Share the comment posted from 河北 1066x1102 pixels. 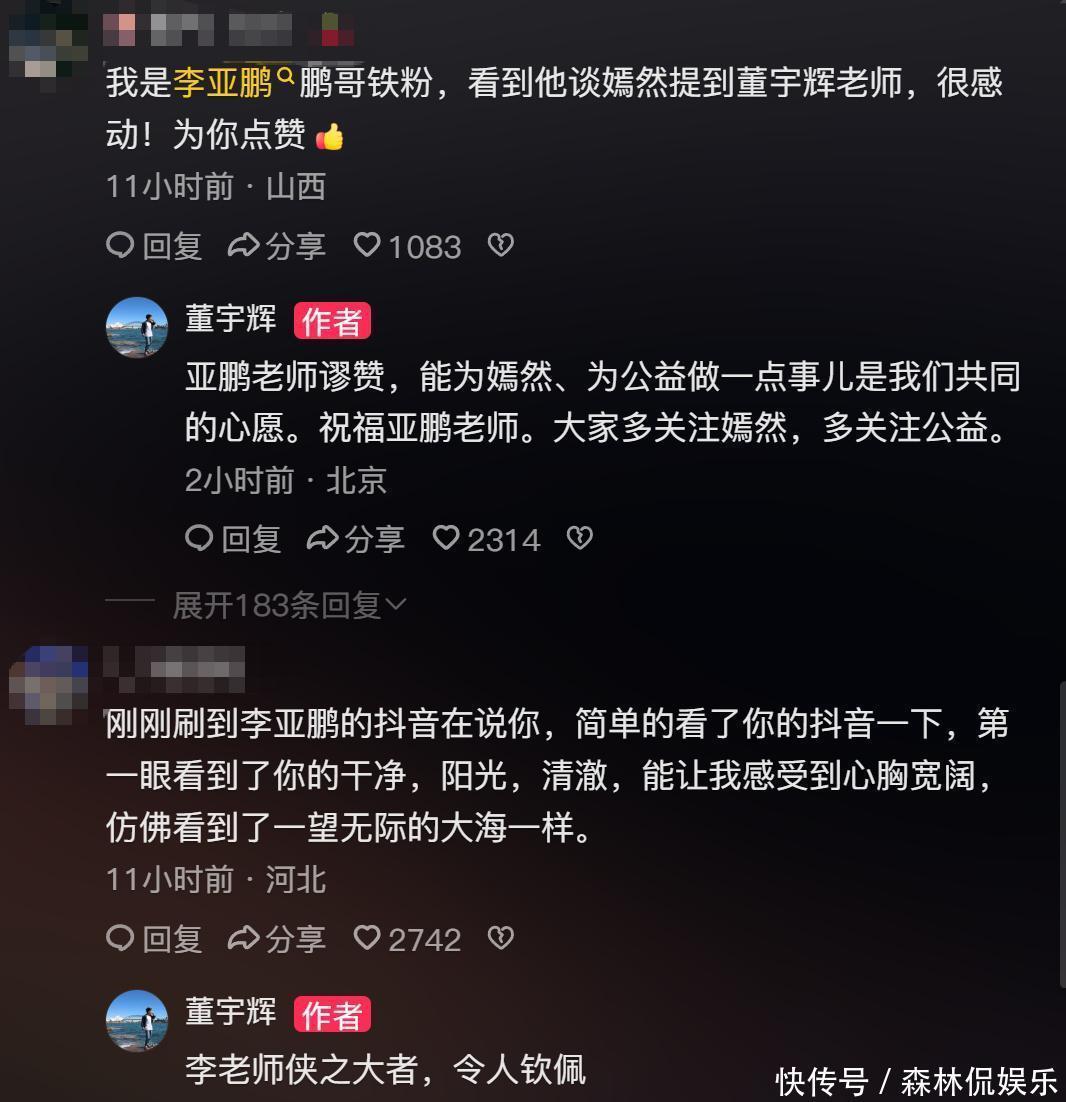tap(276, 939)
